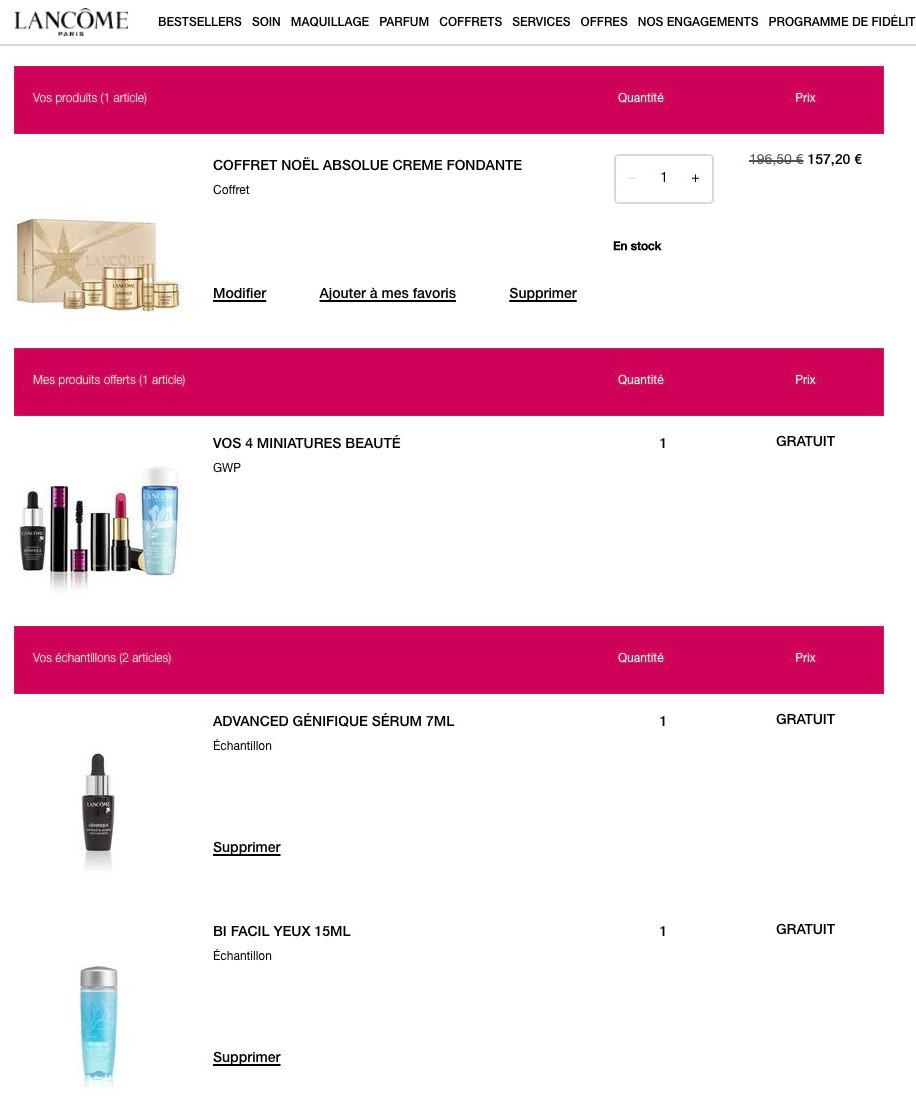Open Coffret Noël Absolue Creme Fondante title
916x1106 pixels.
pyautogui.click(x=367, y=165)
